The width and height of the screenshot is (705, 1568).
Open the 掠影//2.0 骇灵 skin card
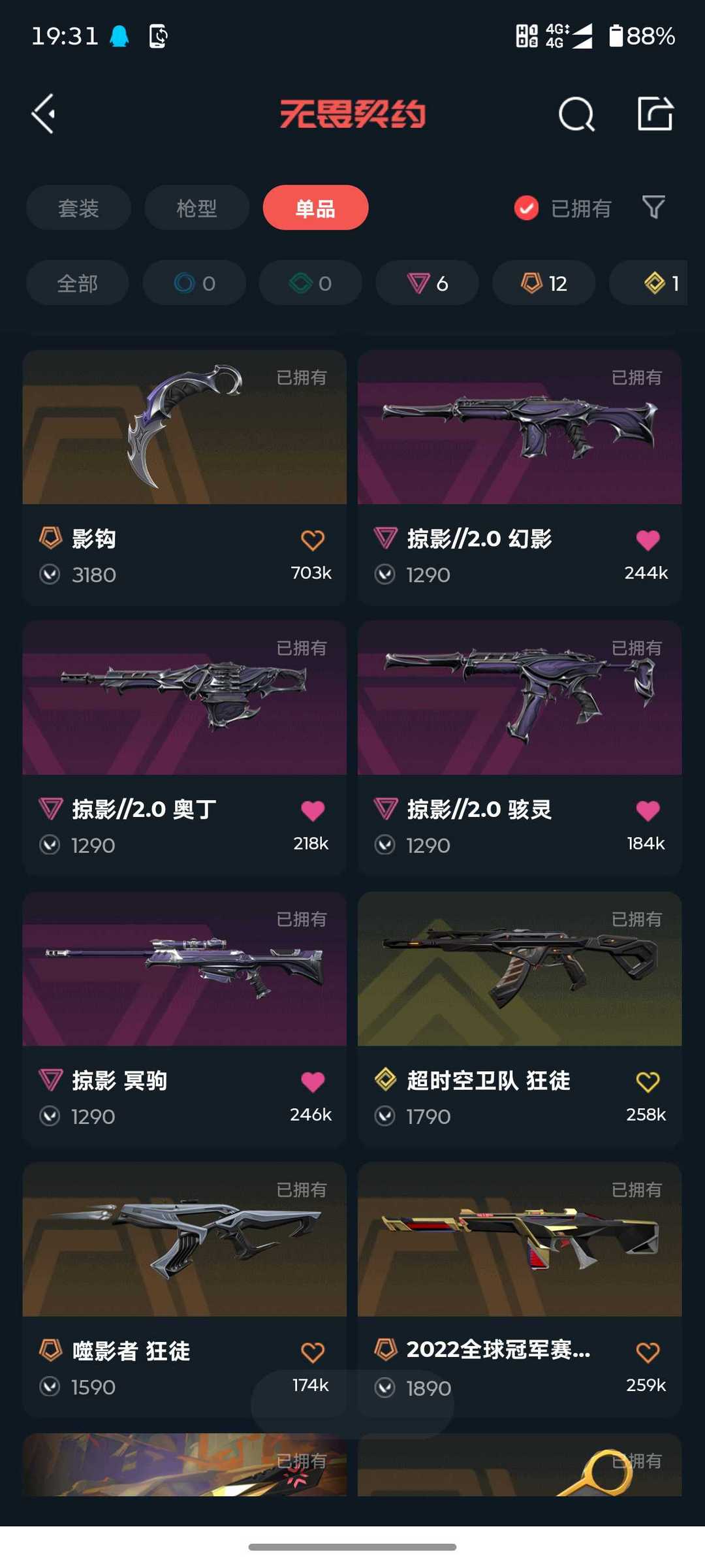point(519,698)
